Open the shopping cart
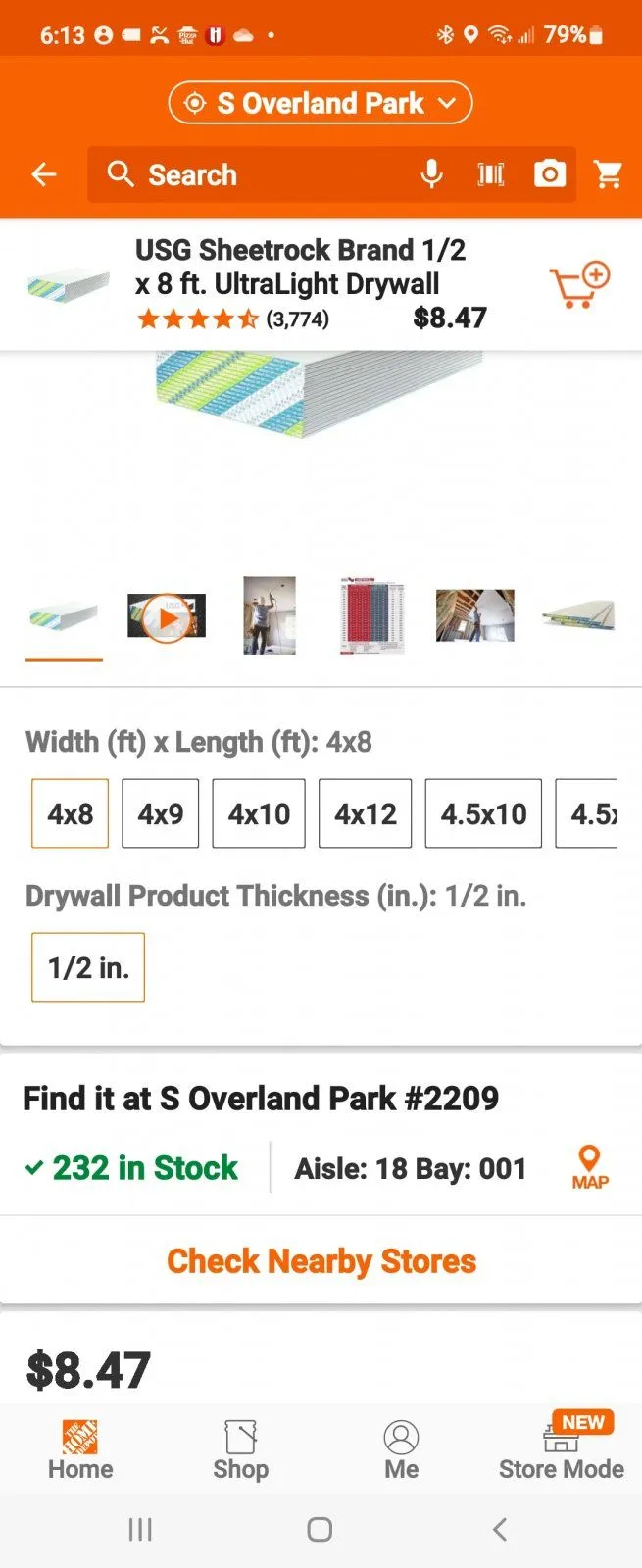The width and height of the screenshot is (642, 1568). point(609,174)
